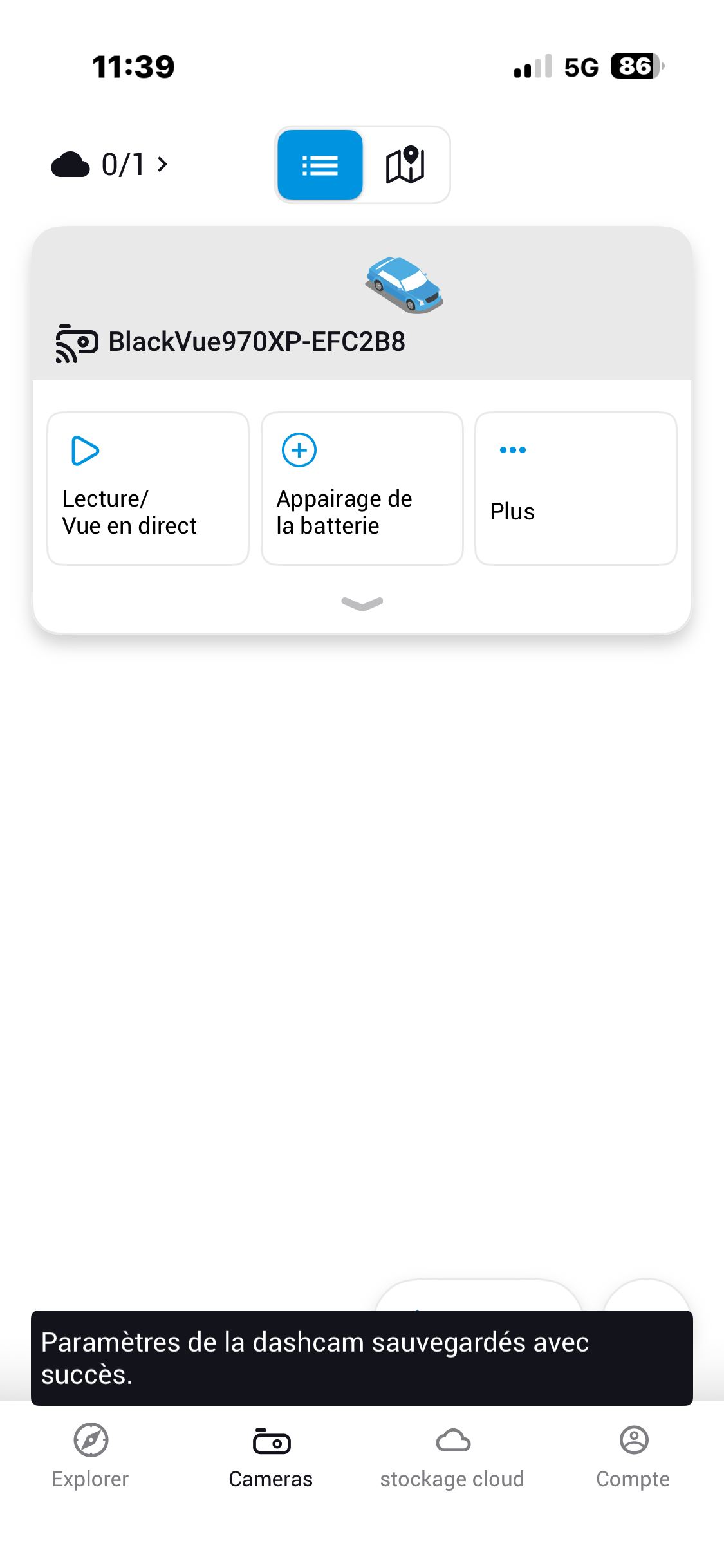Switch to the map view
Image resolution: width=724 pixels, height=1568 pixels.
[405, 165]
